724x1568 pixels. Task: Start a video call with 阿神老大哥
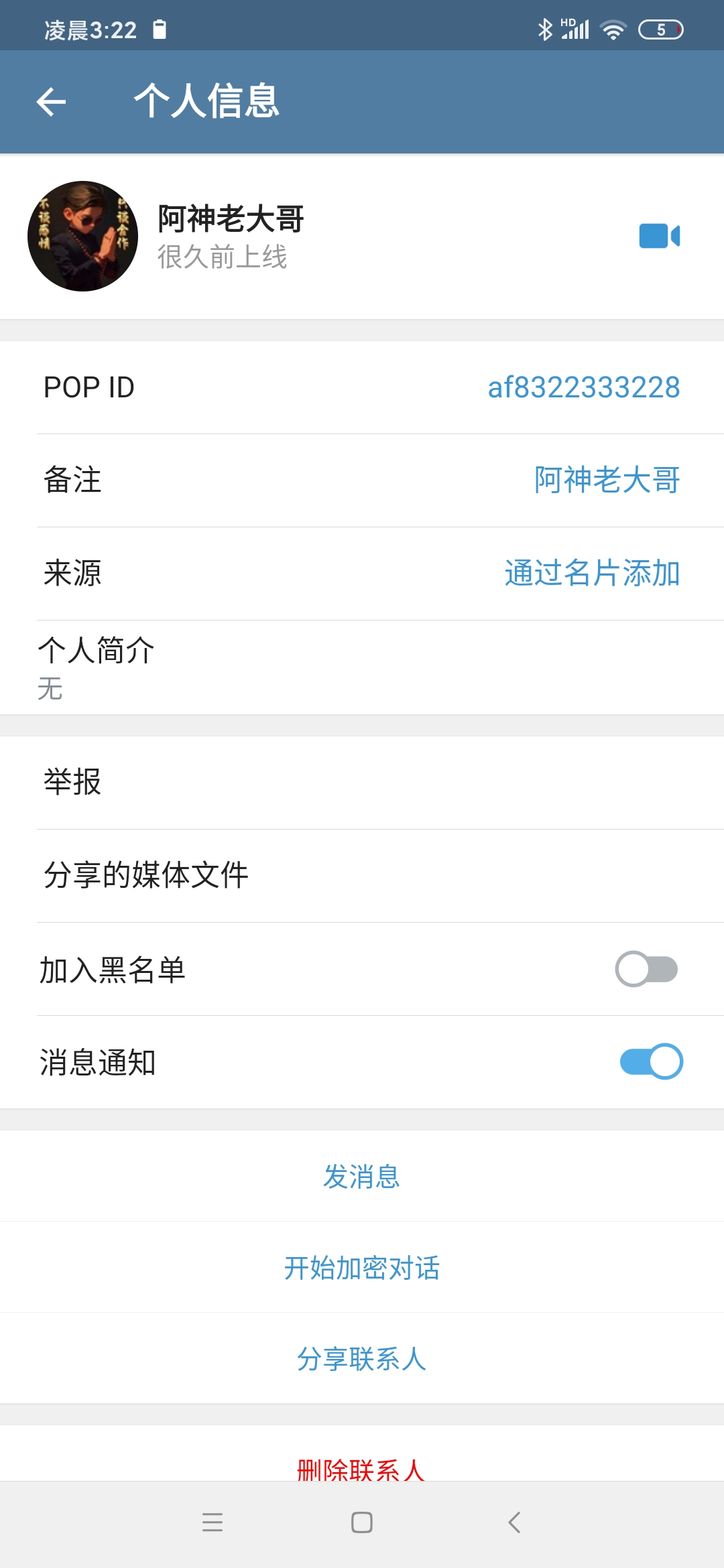click(x=659, y=236)
